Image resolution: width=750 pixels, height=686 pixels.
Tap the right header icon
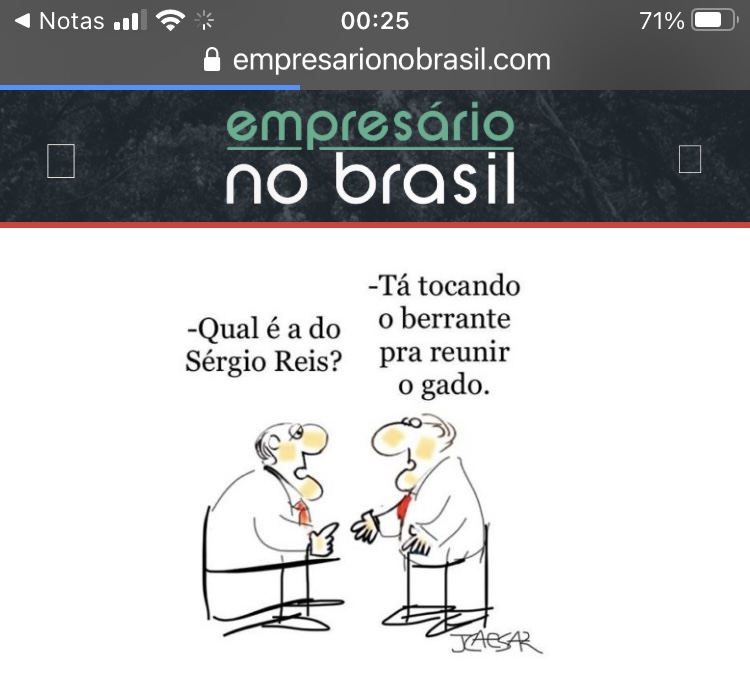(x=689, y=159)
